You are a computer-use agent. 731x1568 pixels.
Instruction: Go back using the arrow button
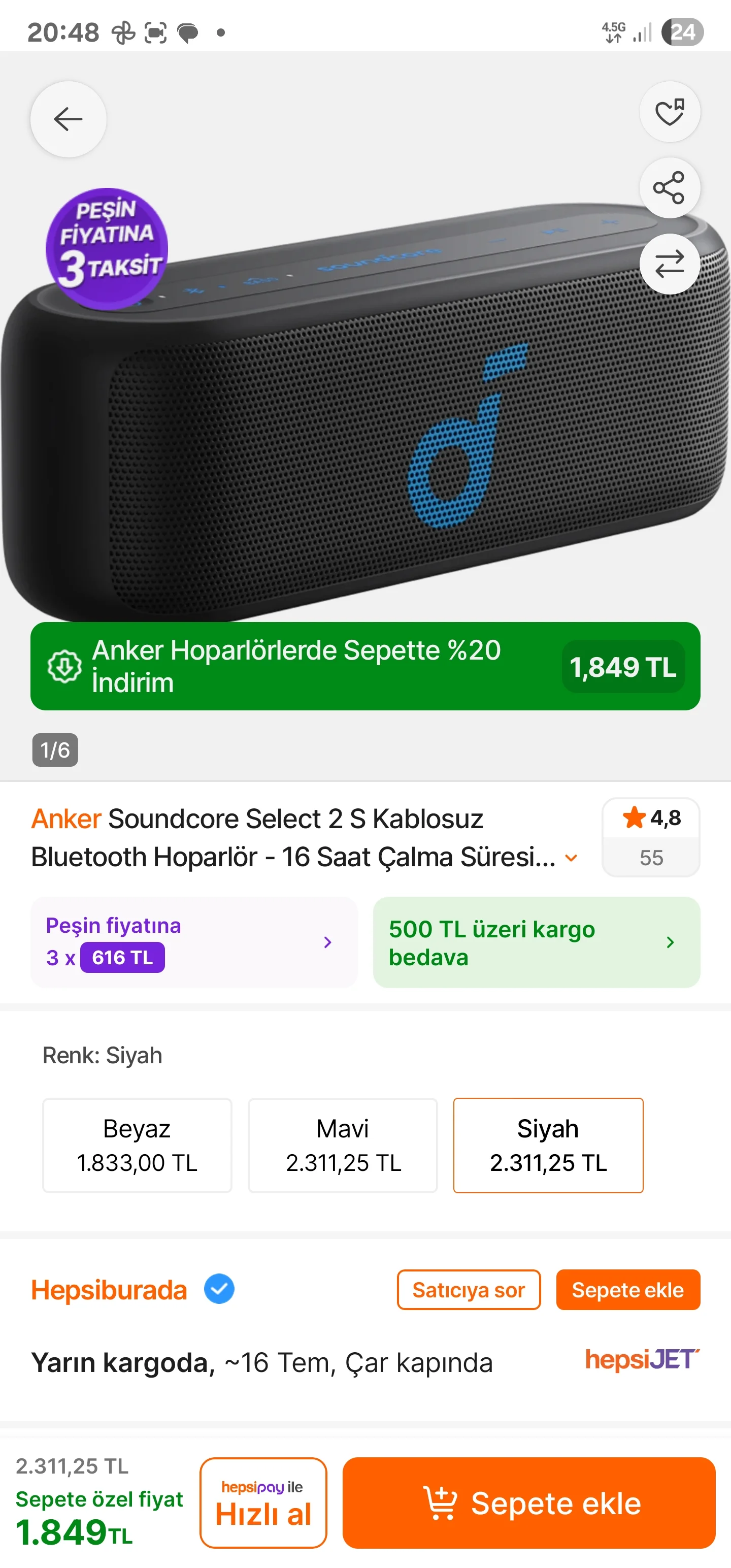tap(68, 119)
